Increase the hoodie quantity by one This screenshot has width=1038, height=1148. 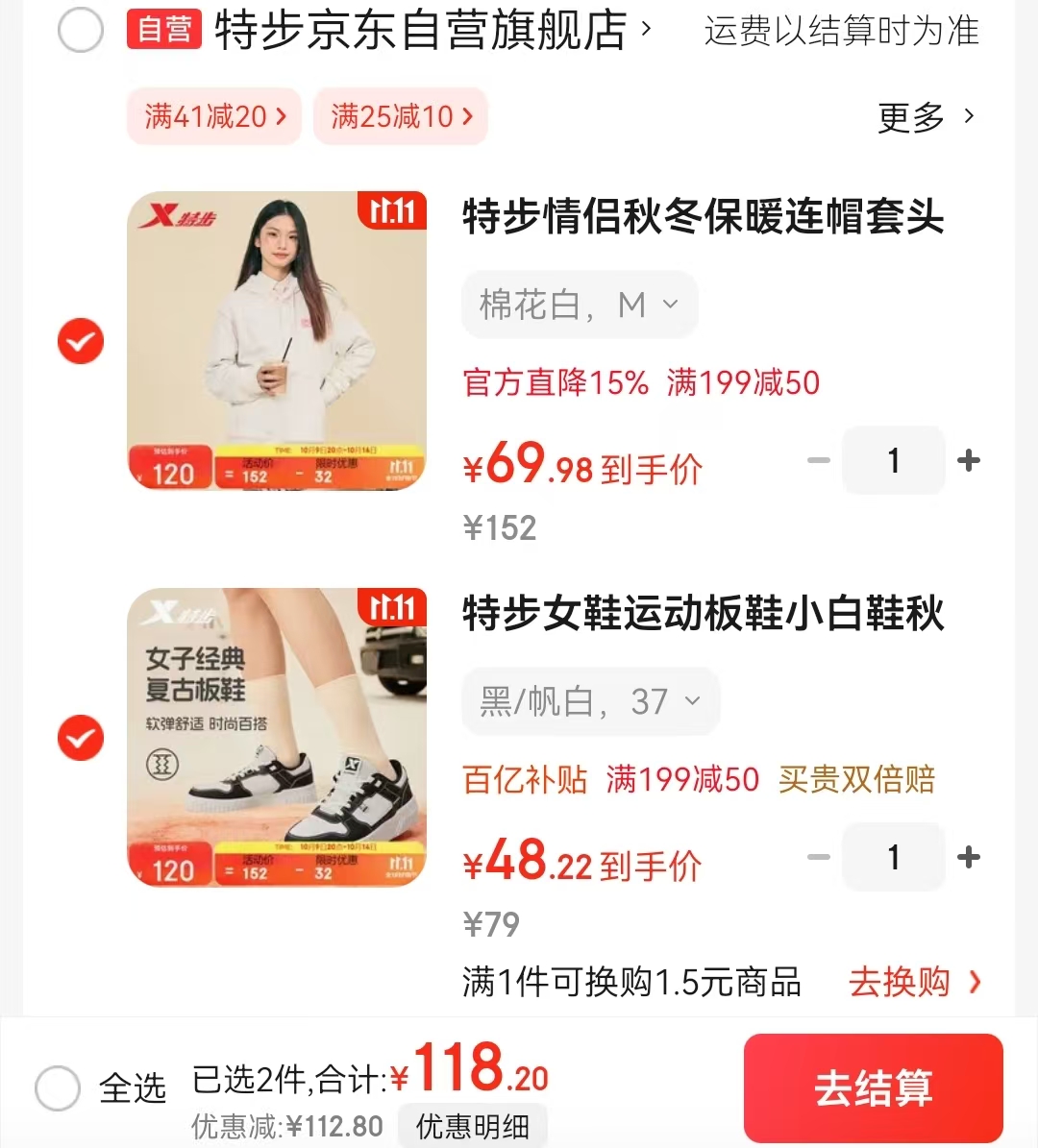coord(969,461)
